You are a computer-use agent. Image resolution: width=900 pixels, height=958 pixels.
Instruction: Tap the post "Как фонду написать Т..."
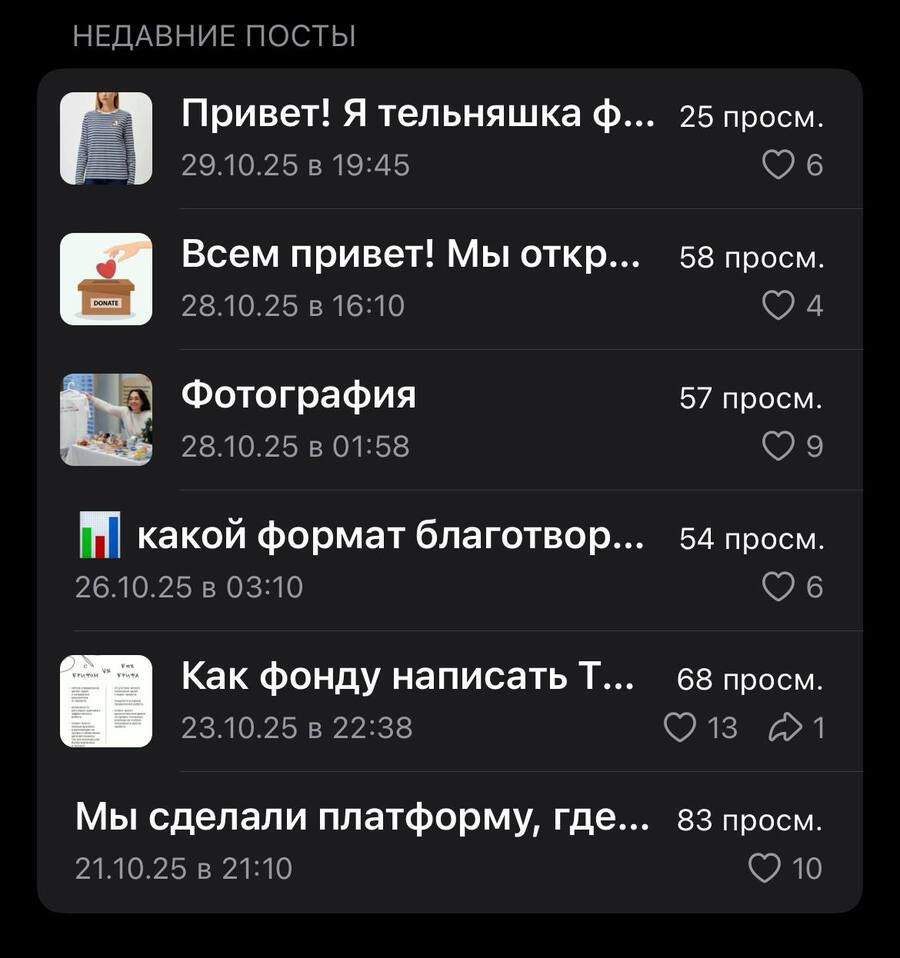click(407, 679)
